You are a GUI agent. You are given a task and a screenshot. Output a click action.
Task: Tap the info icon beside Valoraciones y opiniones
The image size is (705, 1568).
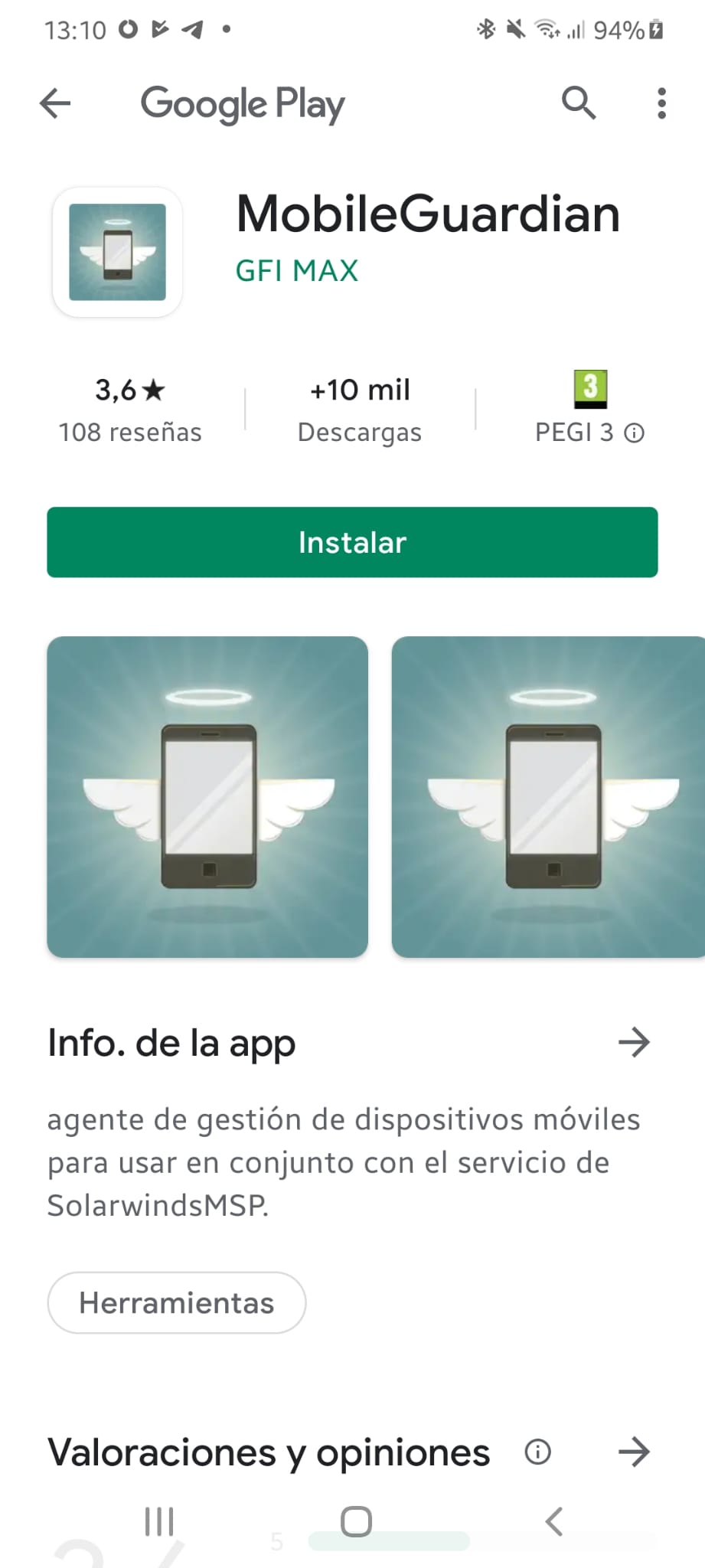[x=538, y=1451]
